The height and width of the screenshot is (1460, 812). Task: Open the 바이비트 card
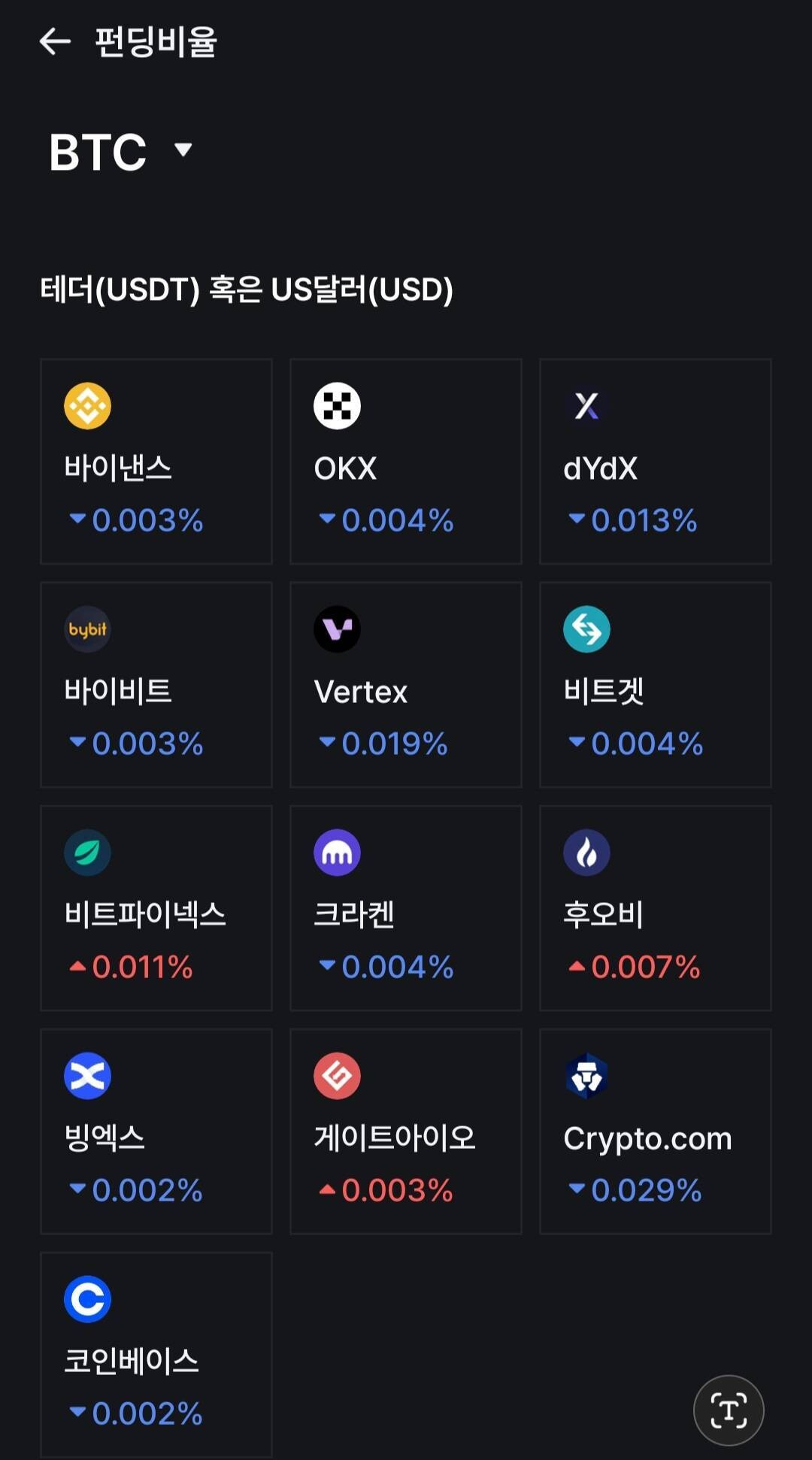click(x=156, y=685)
